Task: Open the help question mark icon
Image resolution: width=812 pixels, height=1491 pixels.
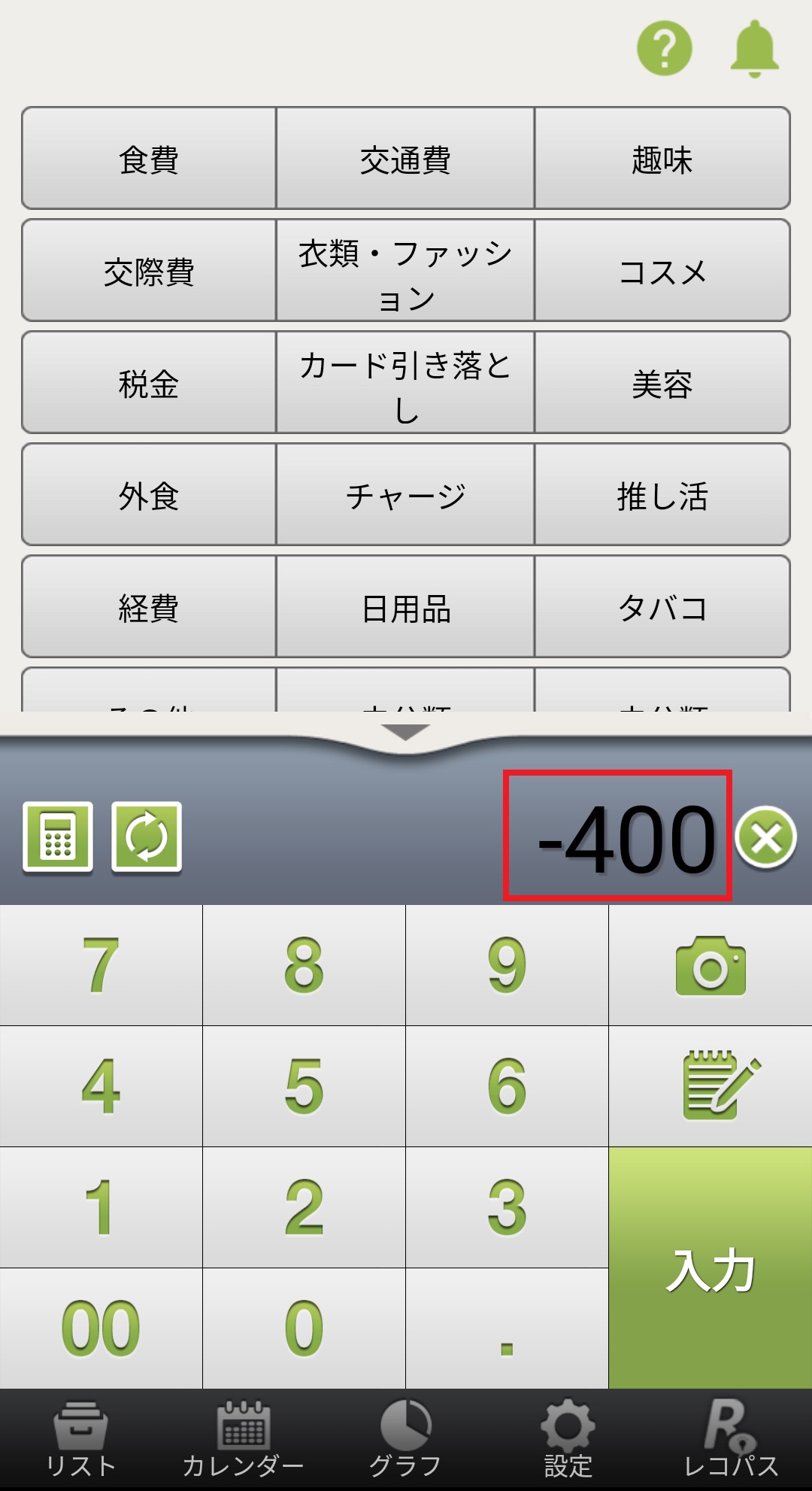Action: pyautogui.click(x=664, y=48)
